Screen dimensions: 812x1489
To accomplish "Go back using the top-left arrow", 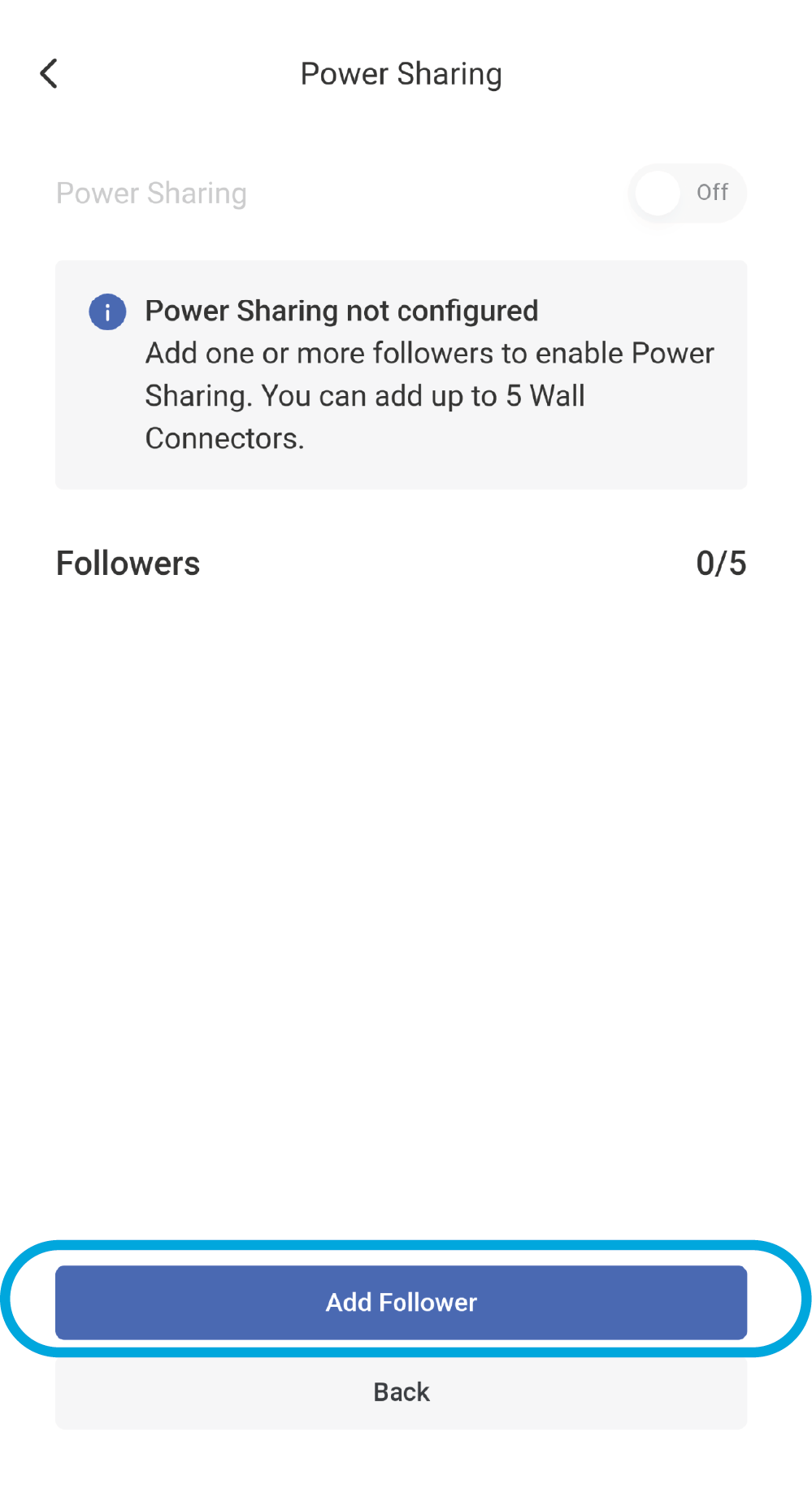I will coord(50,73).
